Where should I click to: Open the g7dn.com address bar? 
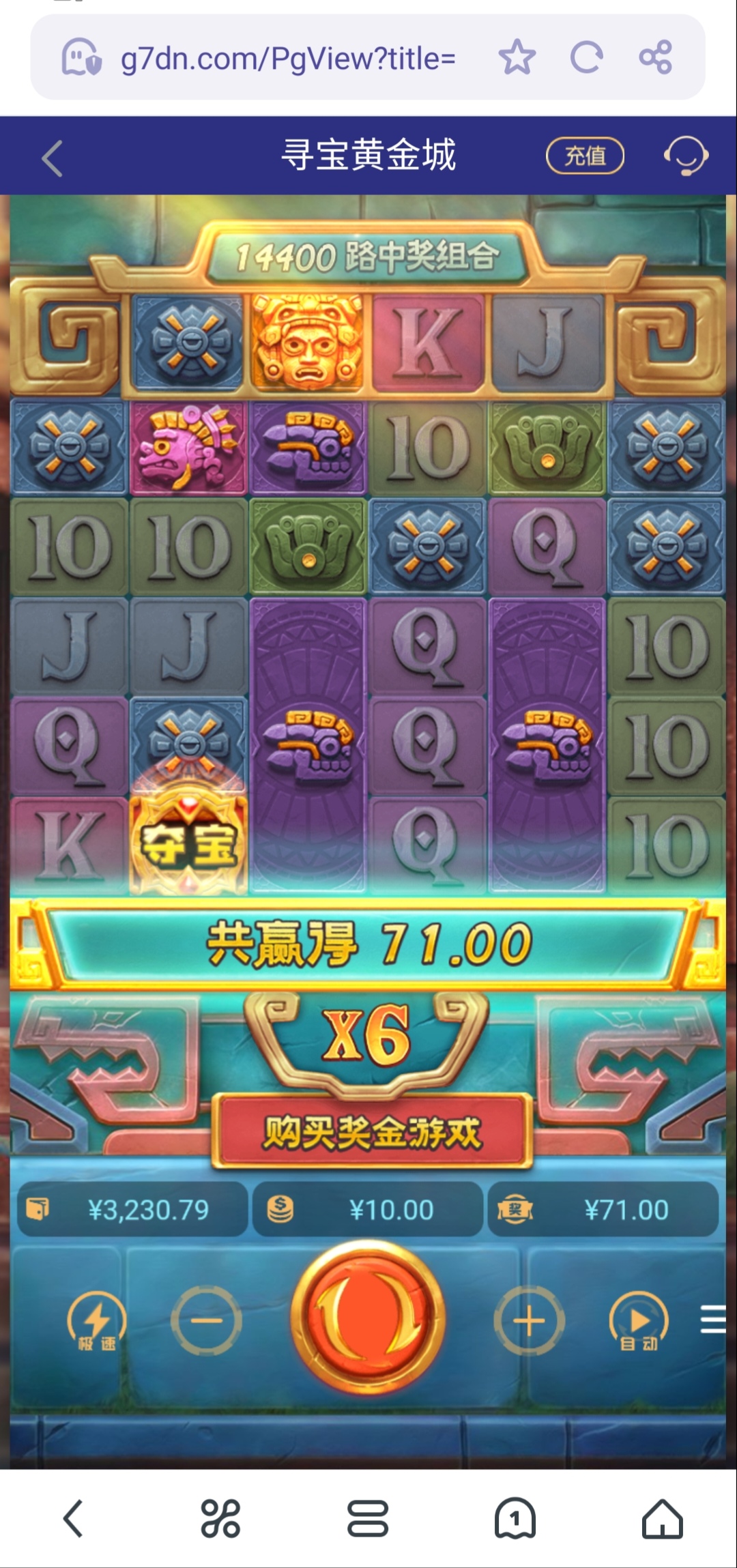pos(287,59)
